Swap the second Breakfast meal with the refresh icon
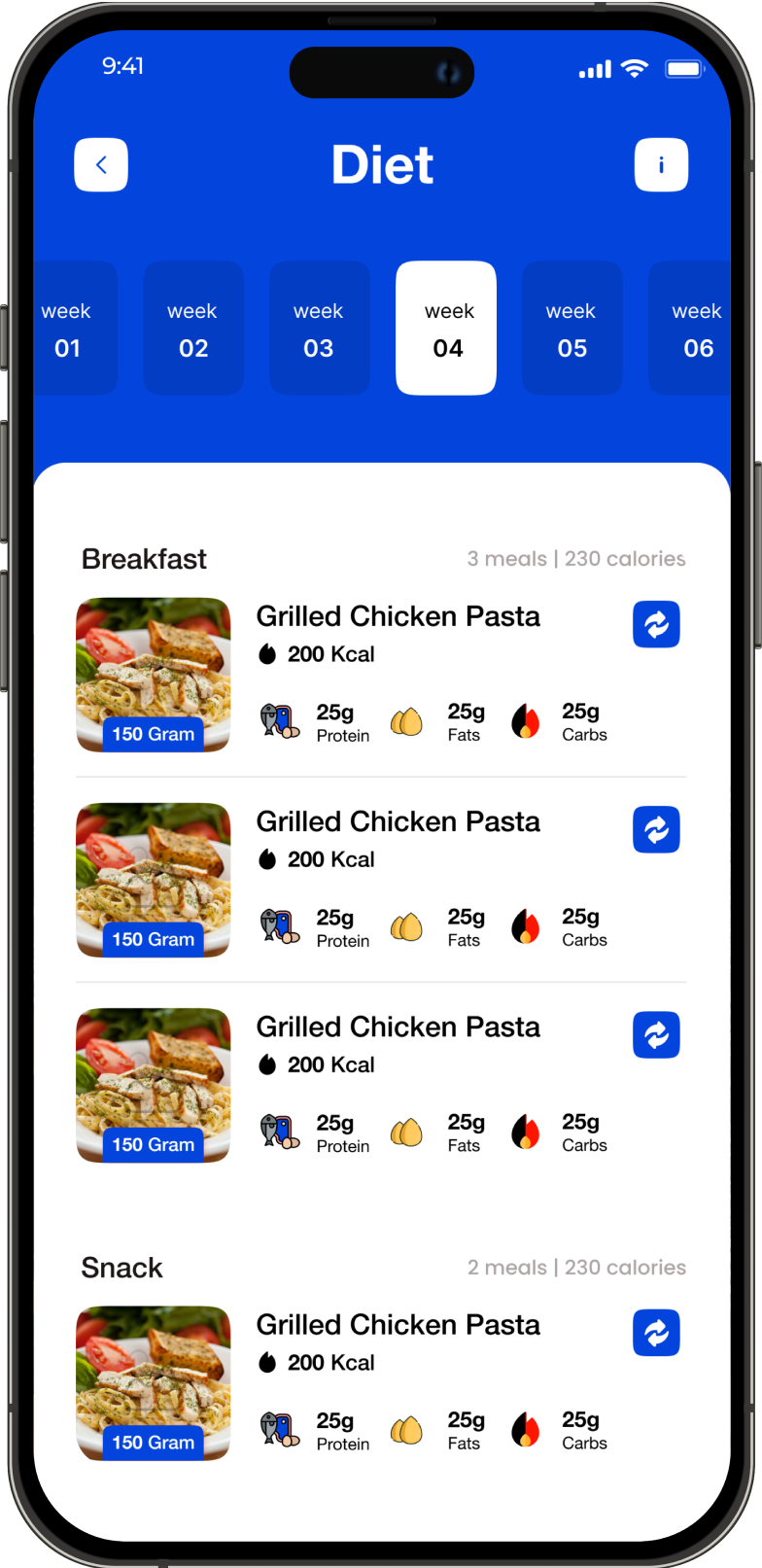 tap(656, 830)
